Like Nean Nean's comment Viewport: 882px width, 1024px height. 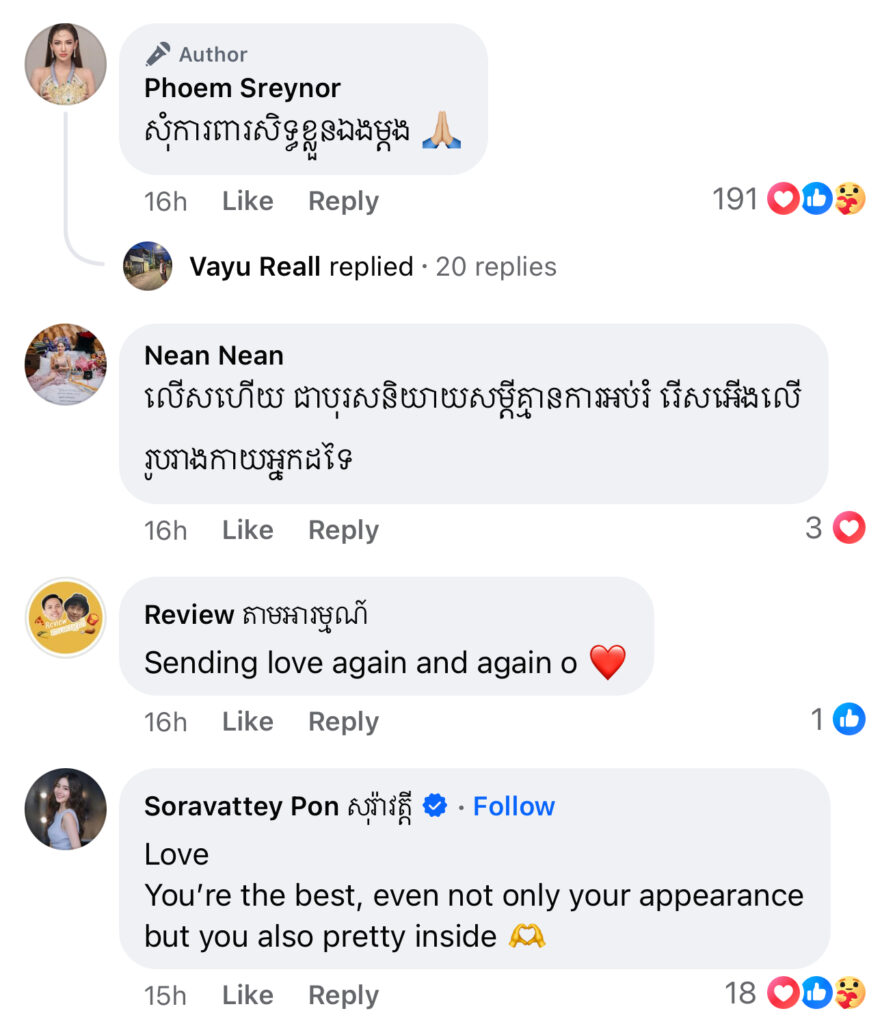click(247, 530)
